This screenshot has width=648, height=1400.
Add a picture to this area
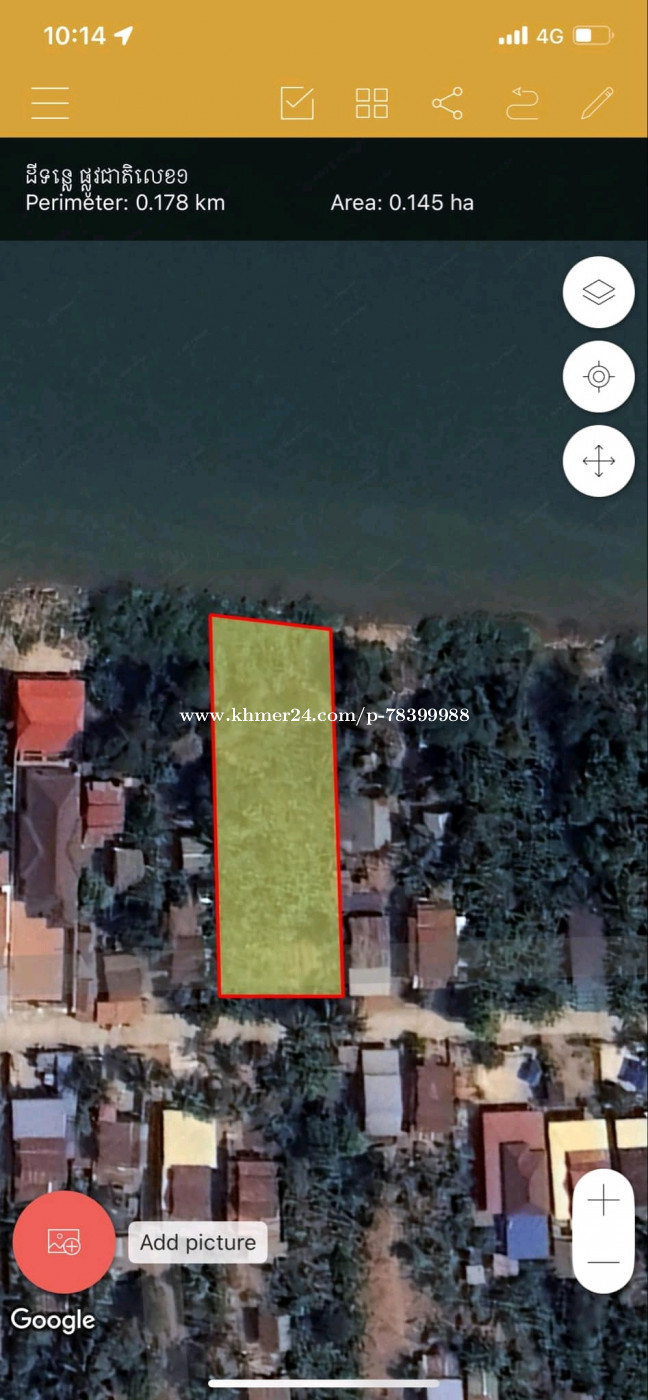tap(64, 1242)
